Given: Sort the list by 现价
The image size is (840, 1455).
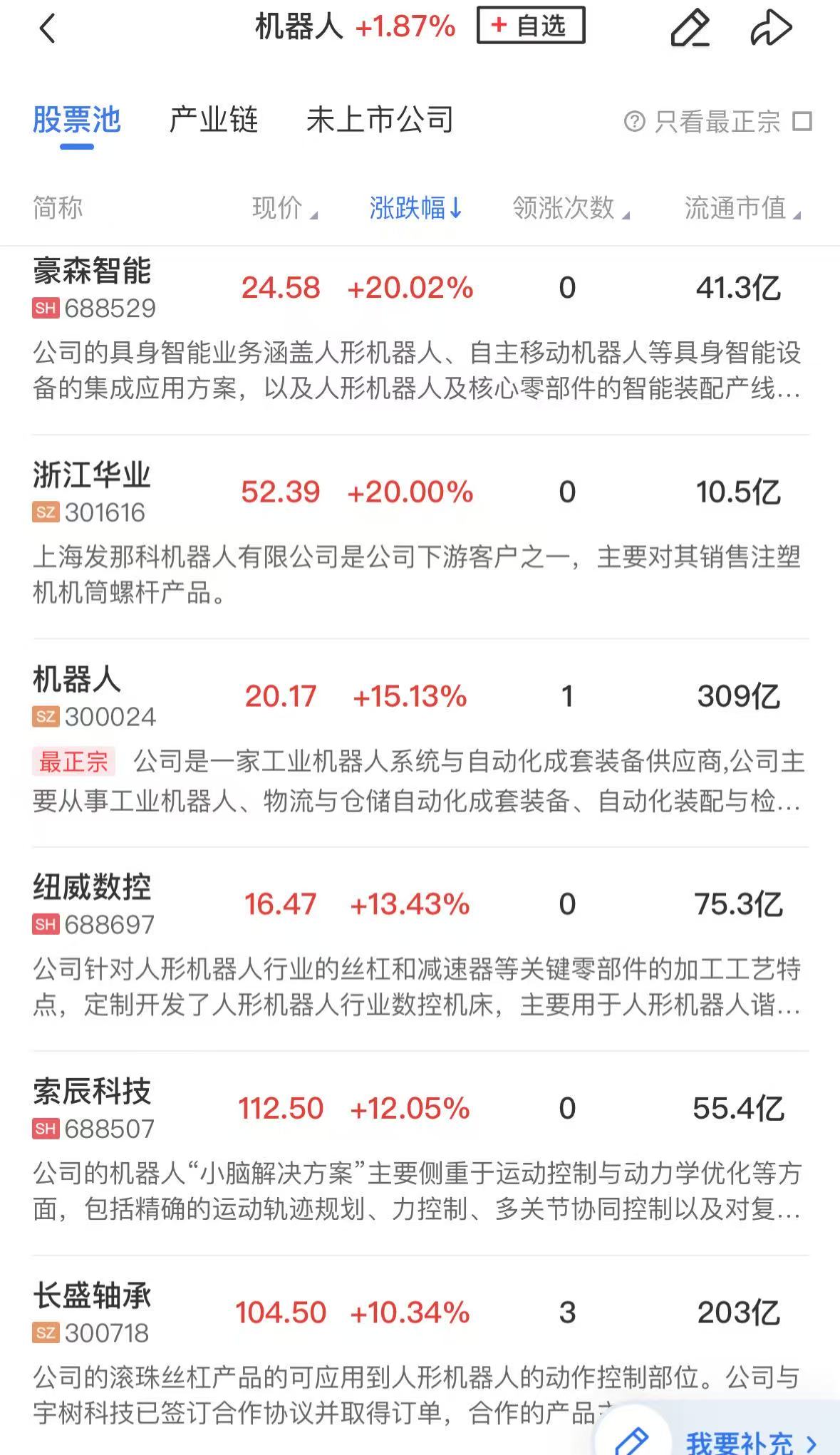Looking at the screenshot, I should tap(284, 208).
